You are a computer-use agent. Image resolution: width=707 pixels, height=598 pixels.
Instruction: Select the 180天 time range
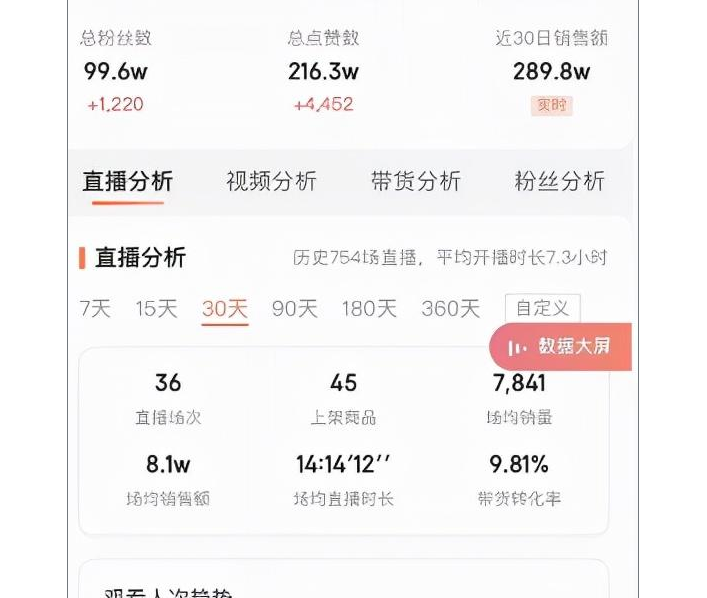pyautogui.click(x=369, y=309)
